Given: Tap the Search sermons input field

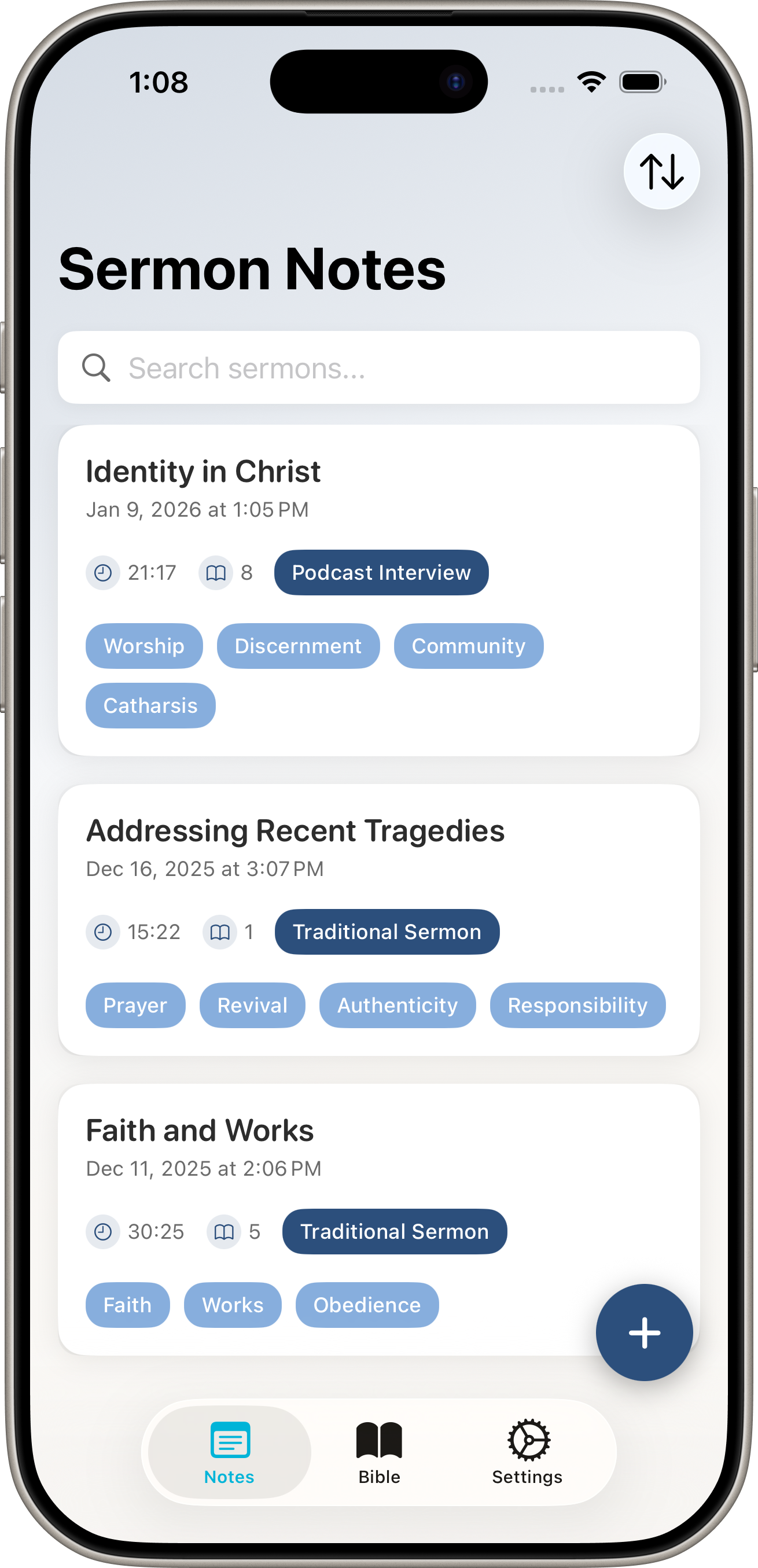Looking at the screenshot, I should pyautogui.click(x=378, y=367).
